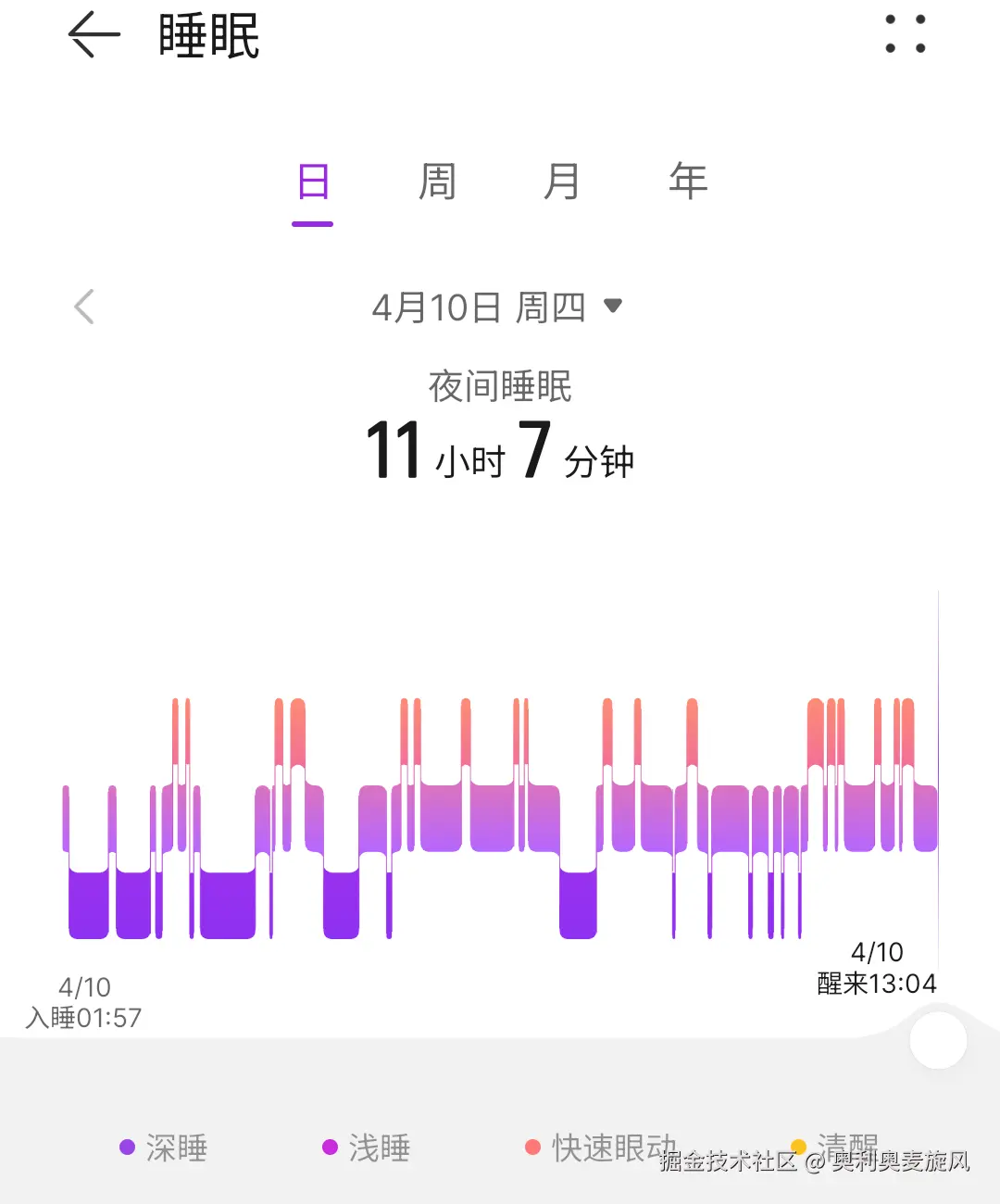
Task: Switch to the 年 tab
Action: point(688,181)
